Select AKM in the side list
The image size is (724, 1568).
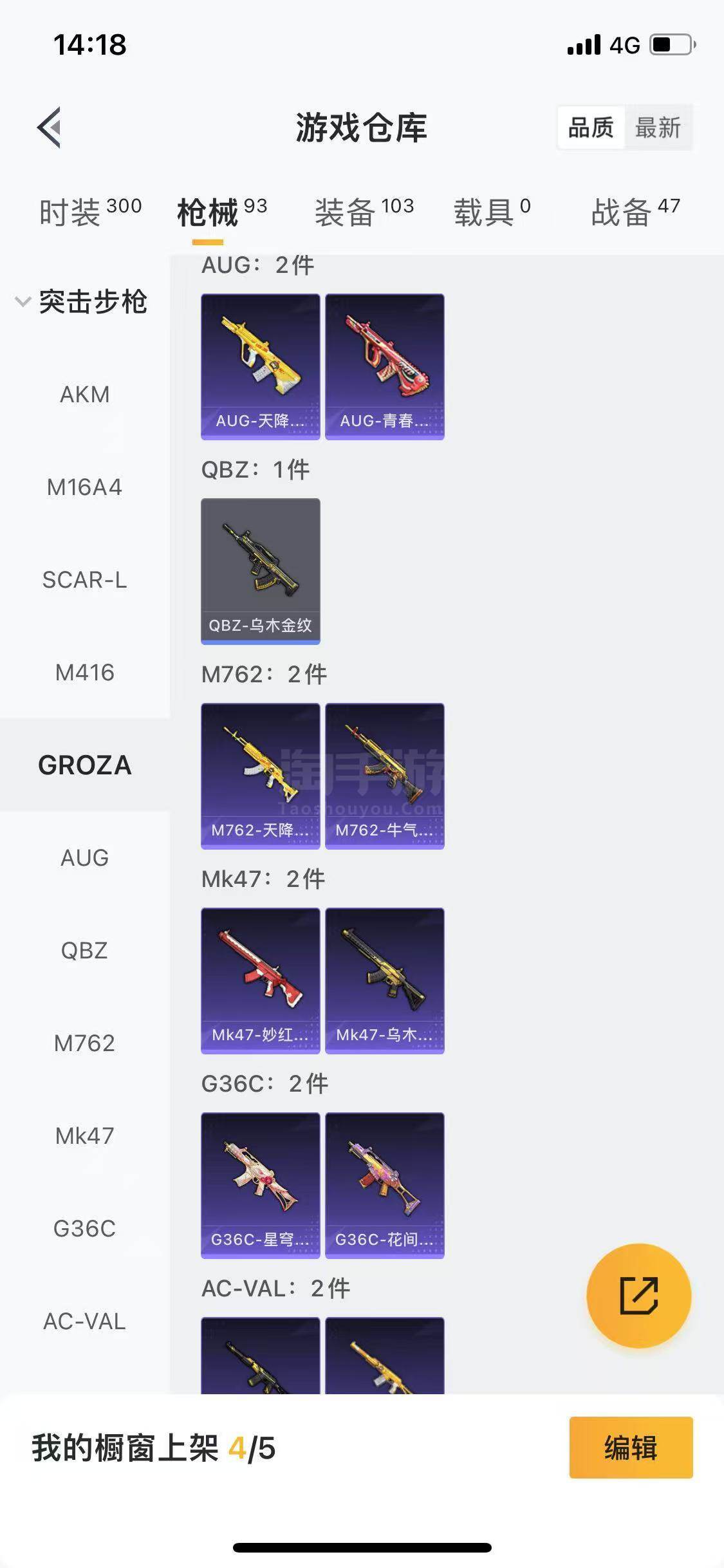point(85,394)
